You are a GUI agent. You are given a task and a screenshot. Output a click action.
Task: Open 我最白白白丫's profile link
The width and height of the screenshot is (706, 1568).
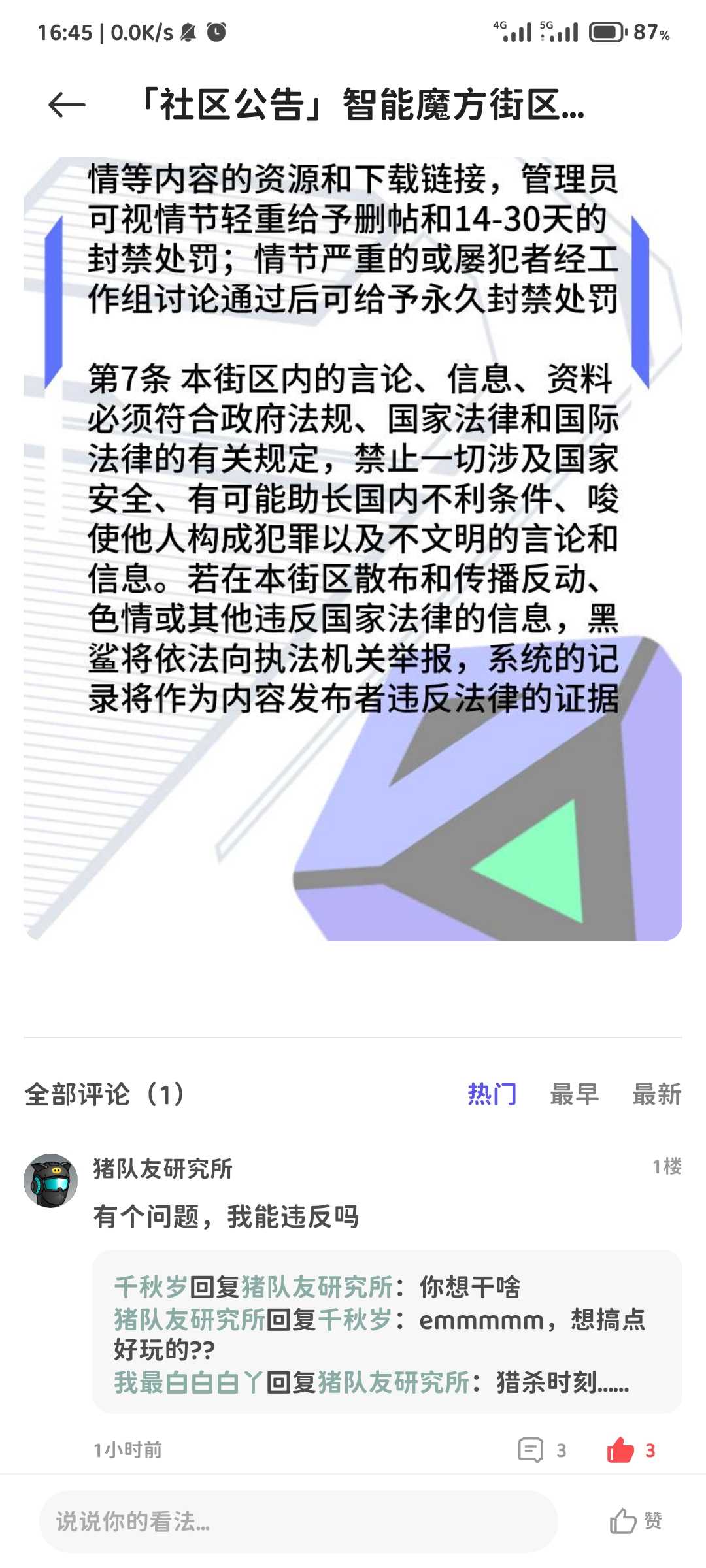[x=189, y=1382]
